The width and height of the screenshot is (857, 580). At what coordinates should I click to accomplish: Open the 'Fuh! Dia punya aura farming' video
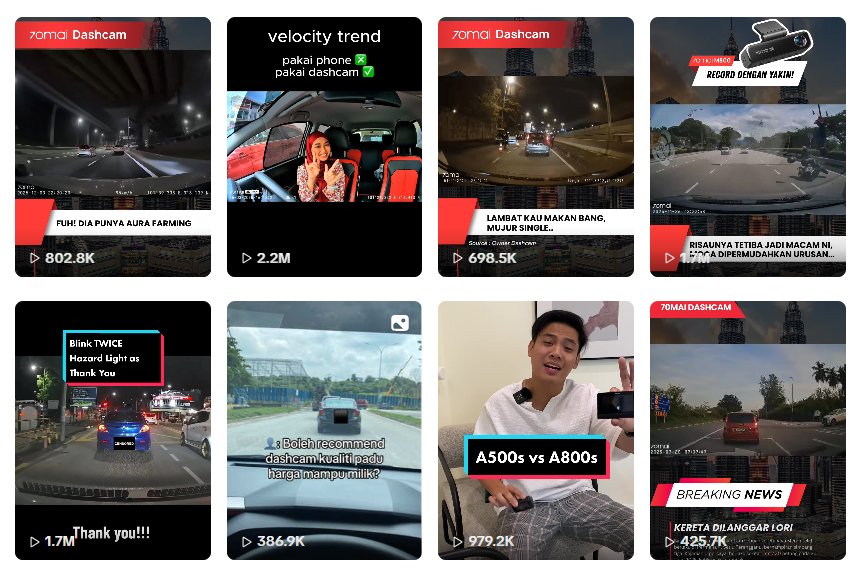113,147
